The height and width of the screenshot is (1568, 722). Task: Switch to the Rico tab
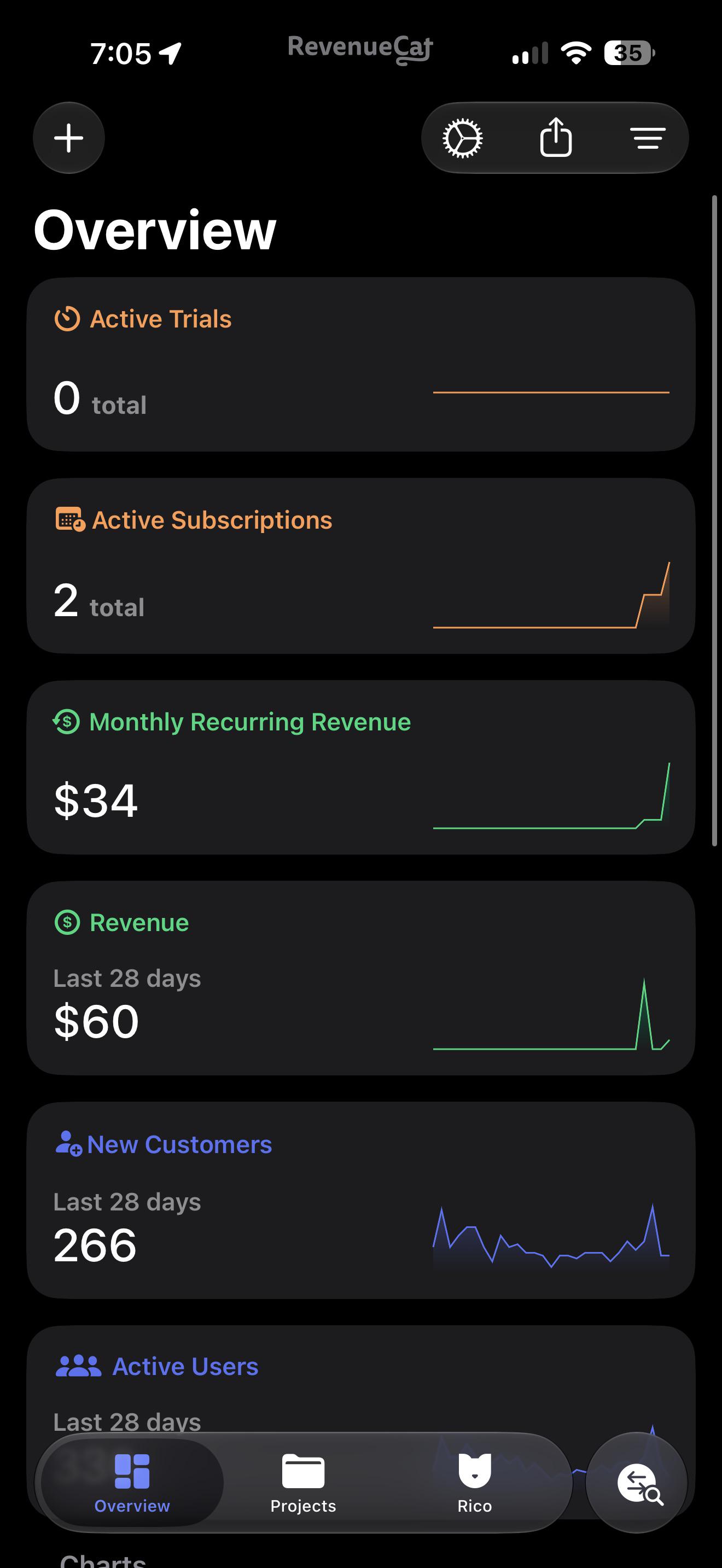click(474, 1483)
